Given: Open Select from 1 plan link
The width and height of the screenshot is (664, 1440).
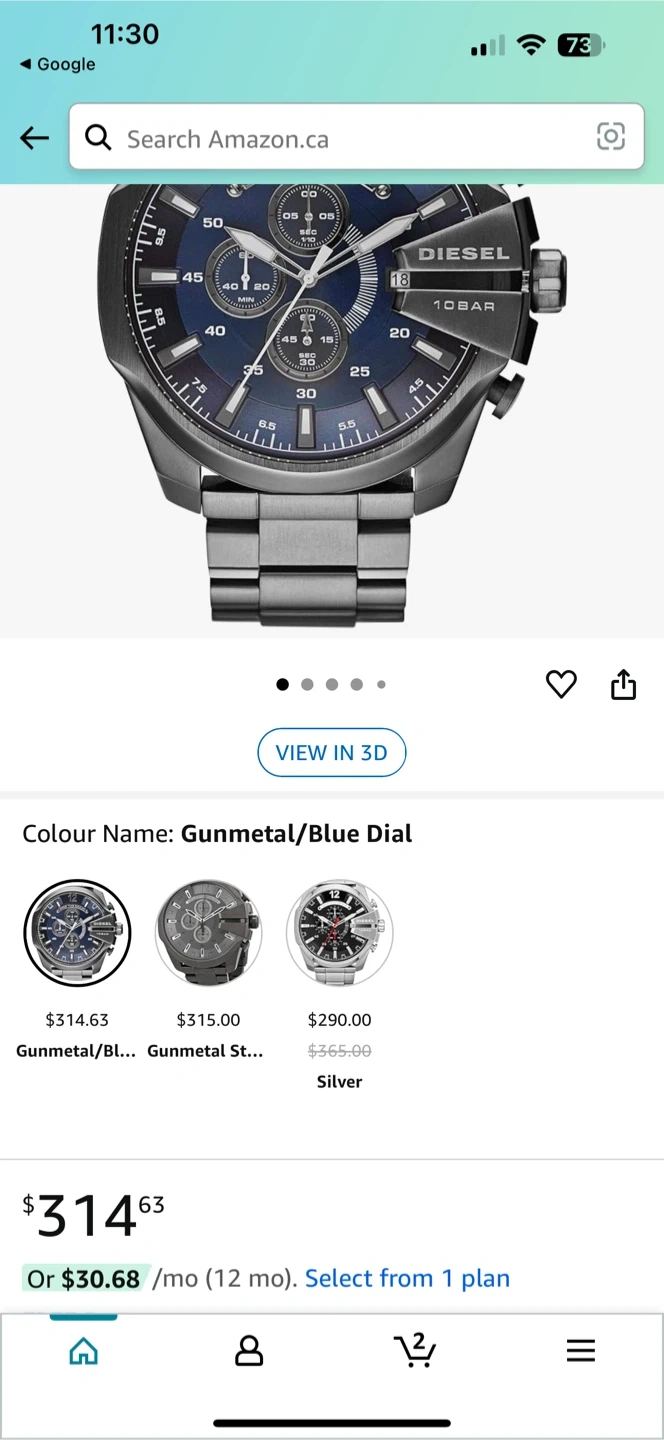Looking at the screenshot, I should (407, 1278).
